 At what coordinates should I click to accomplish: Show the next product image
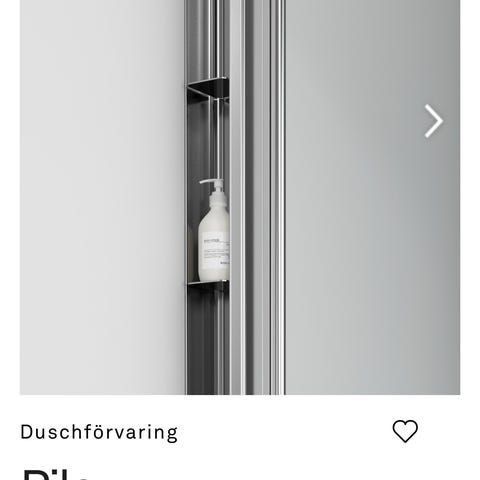coord(434,121)
